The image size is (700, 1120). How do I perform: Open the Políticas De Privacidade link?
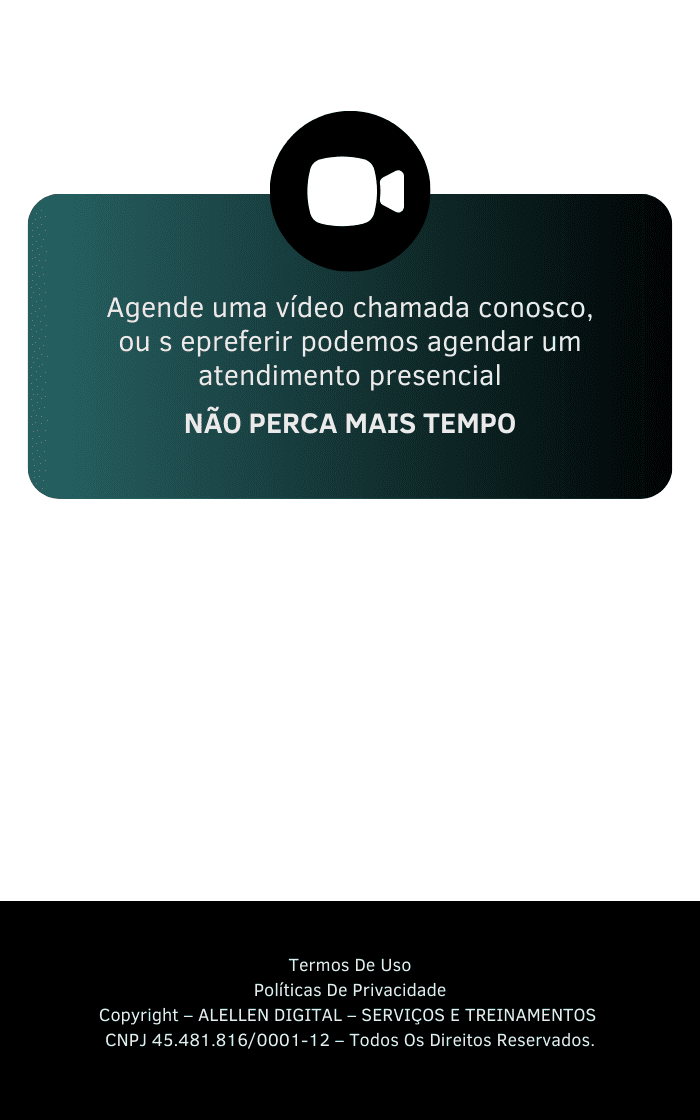click(350, 990)
